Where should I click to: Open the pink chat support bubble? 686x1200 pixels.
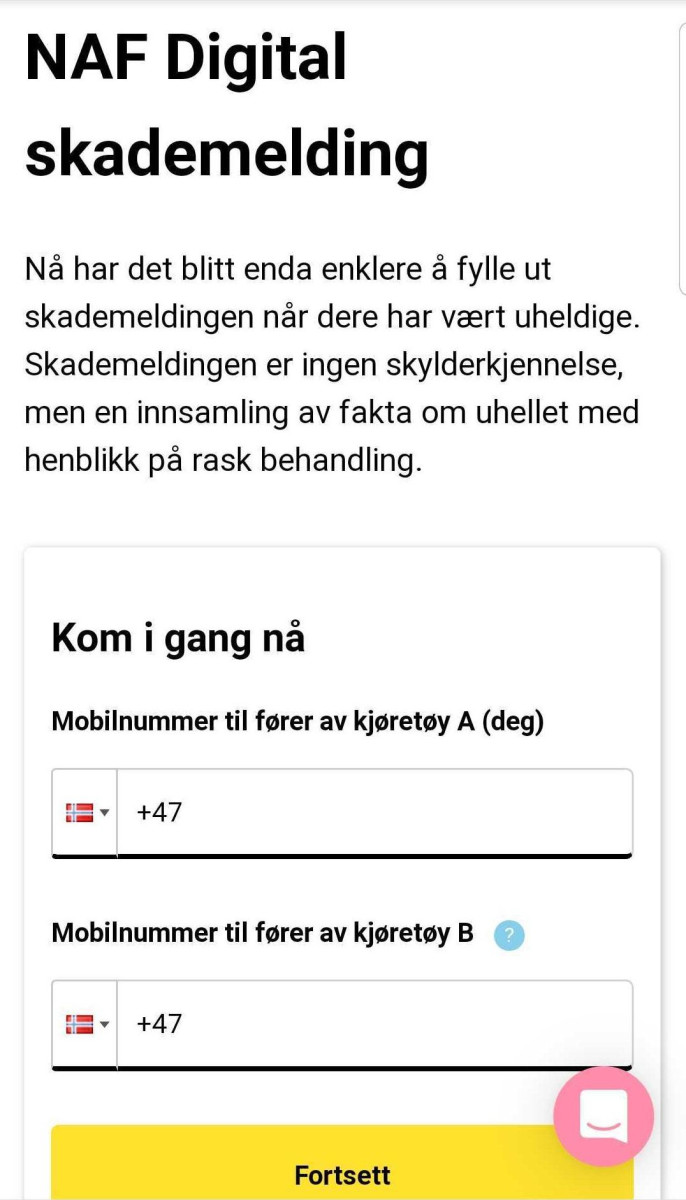604,1116
